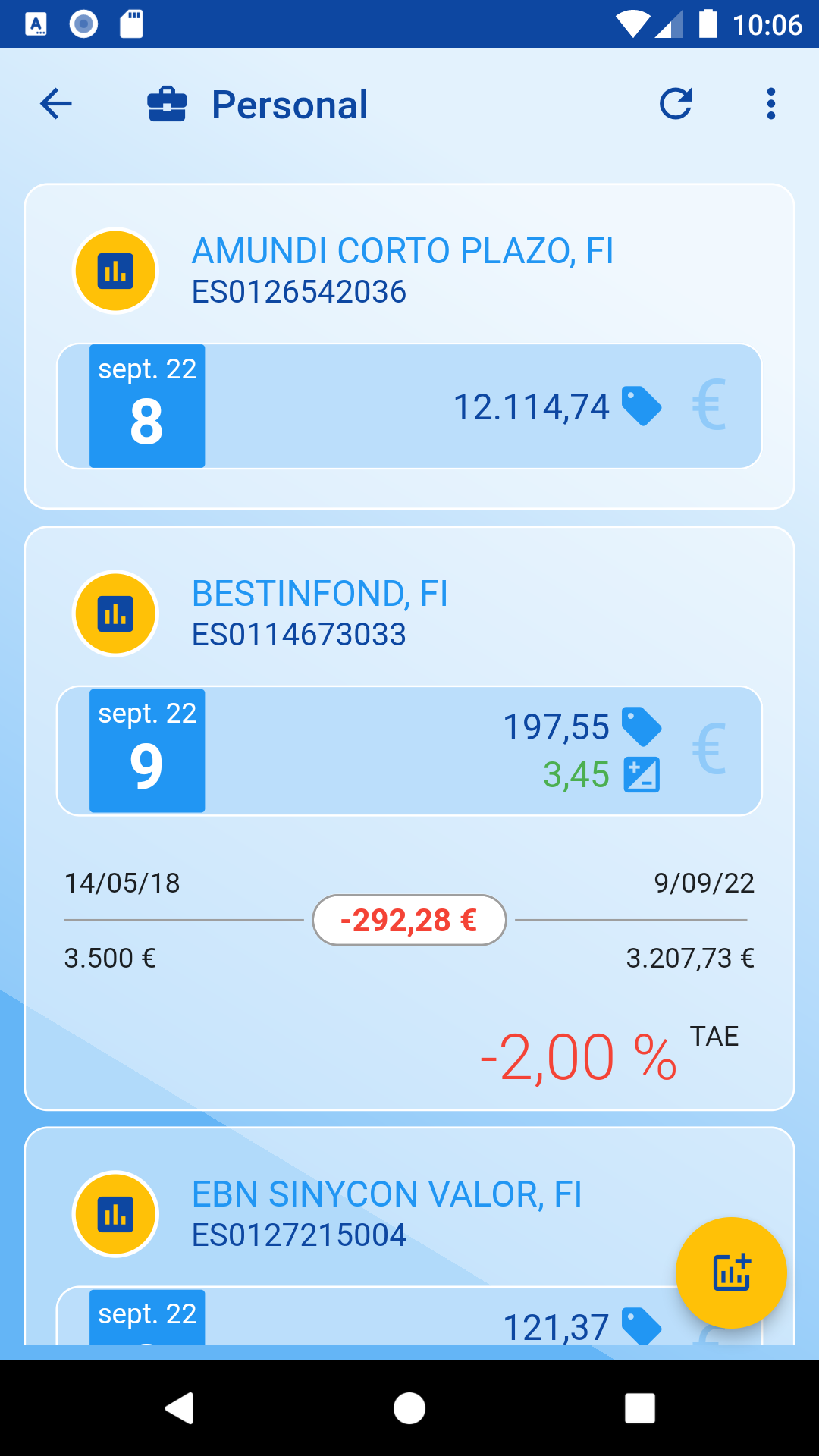Show recent apps with the square button

[x=639, y=1408]
